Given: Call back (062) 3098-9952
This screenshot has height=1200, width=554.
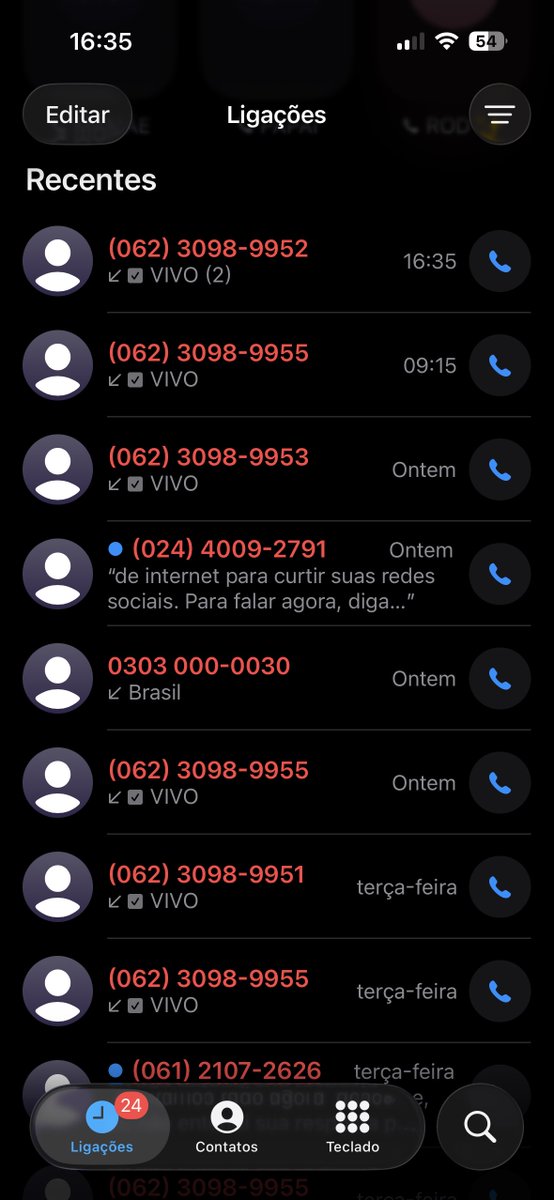Looking at the screenshot, I should point(500,261).
